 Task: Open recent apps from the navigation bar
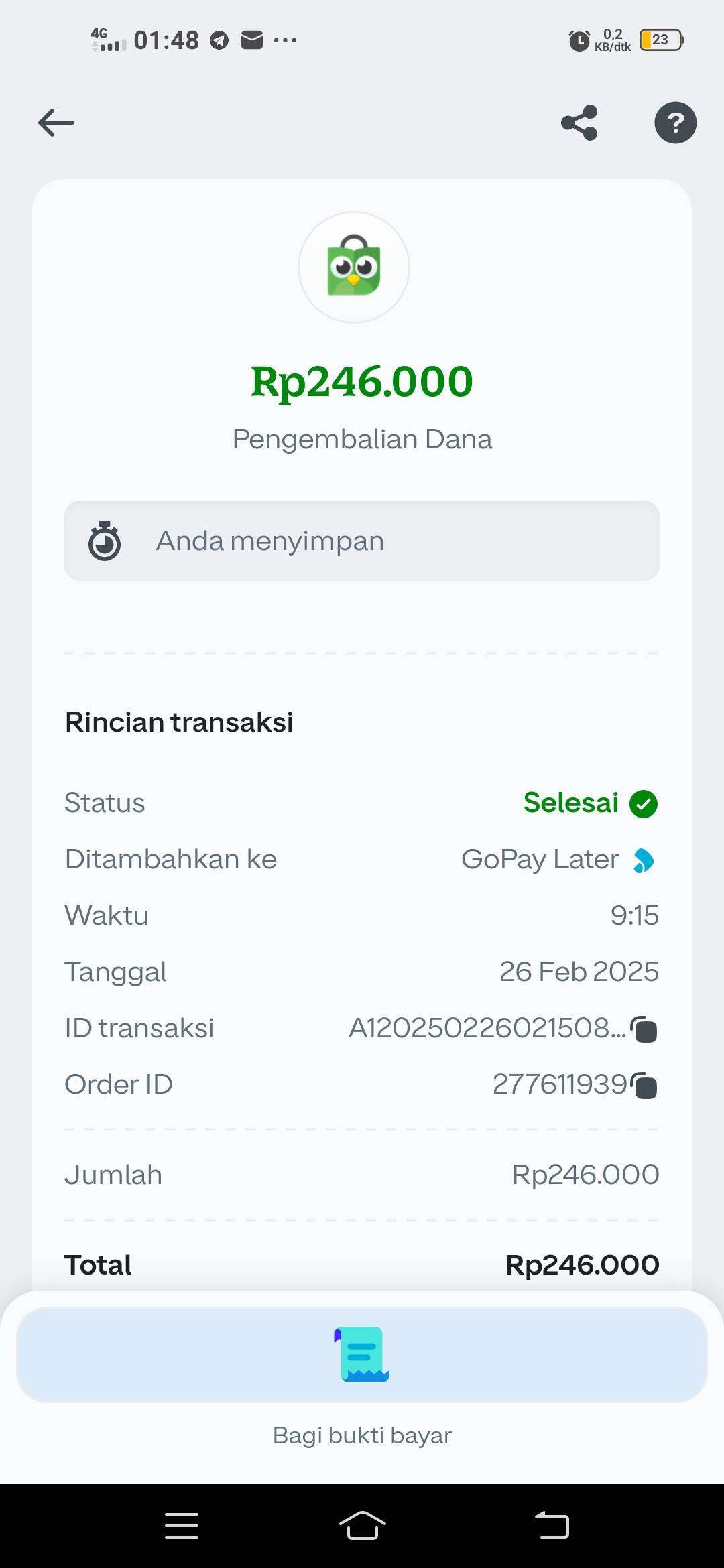[182, 1526]
